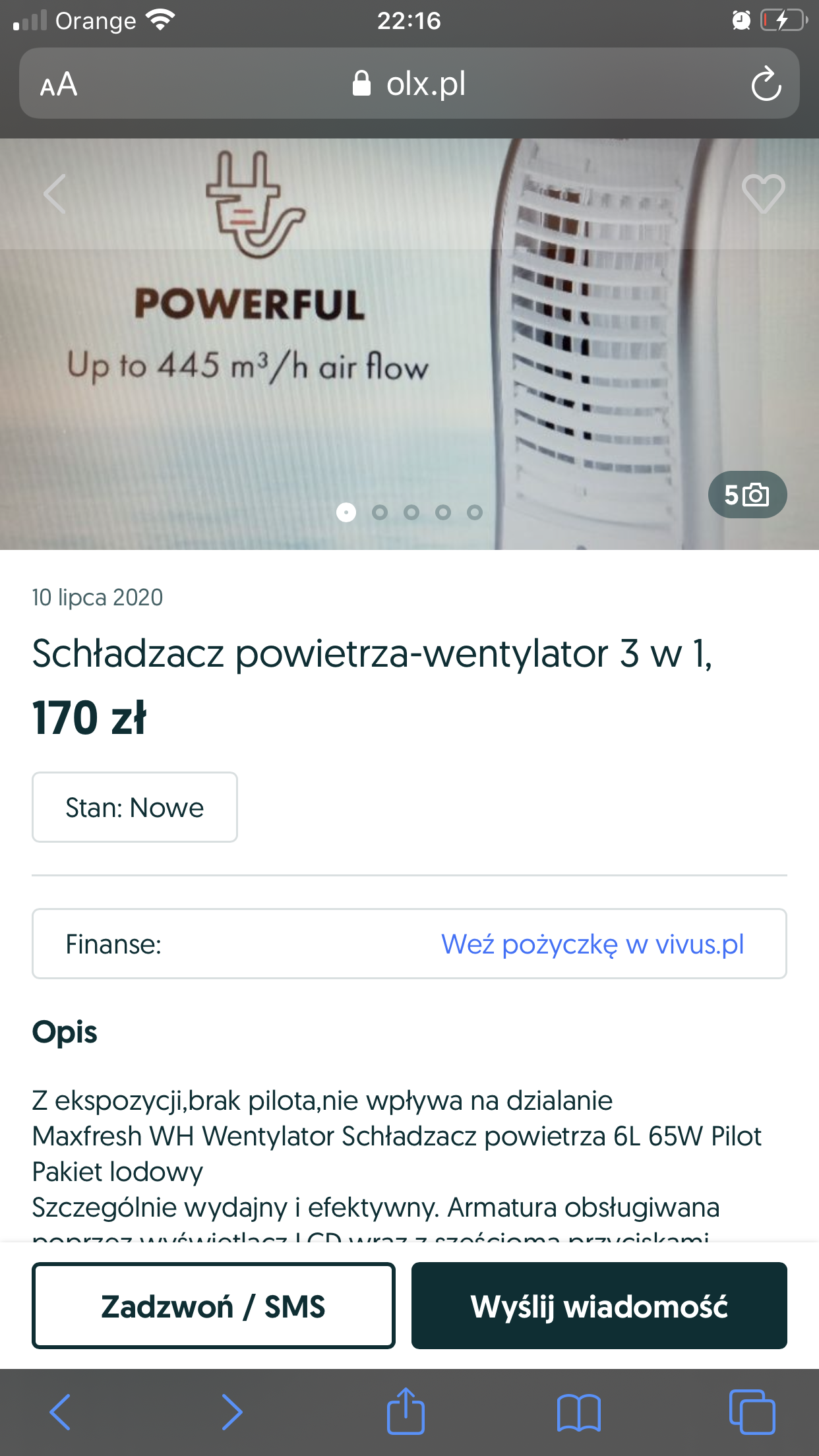The height and width of the screenshot is (1456, 819).
Task: Open the main product photo
Action: [409, 343]
